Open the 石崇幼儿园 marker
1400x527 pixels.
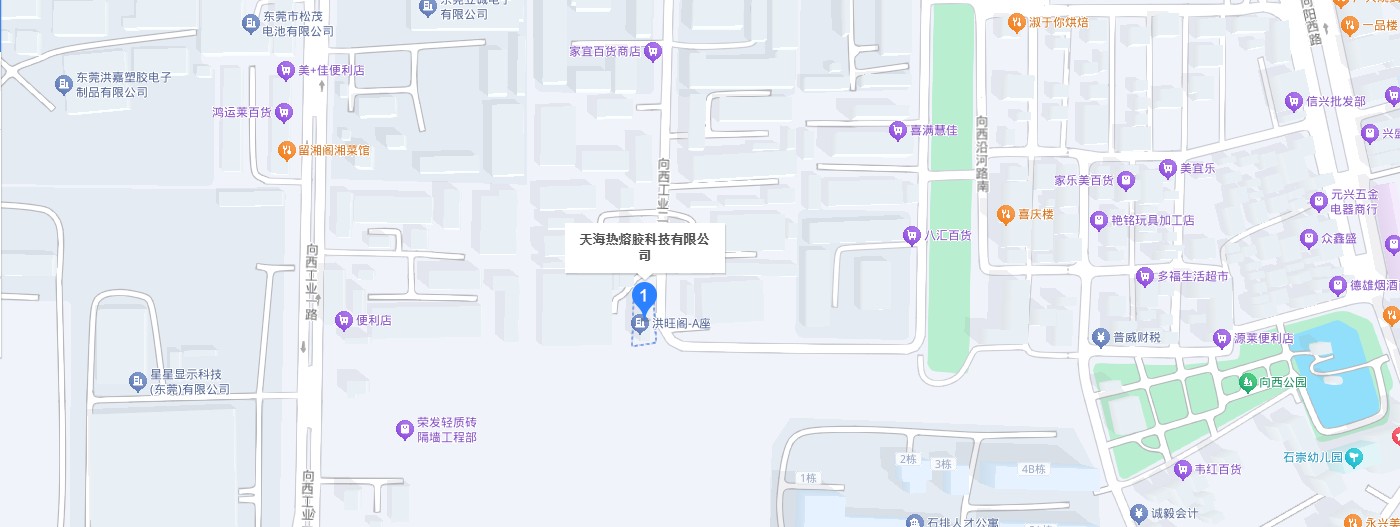click(x=1354, y=458)
